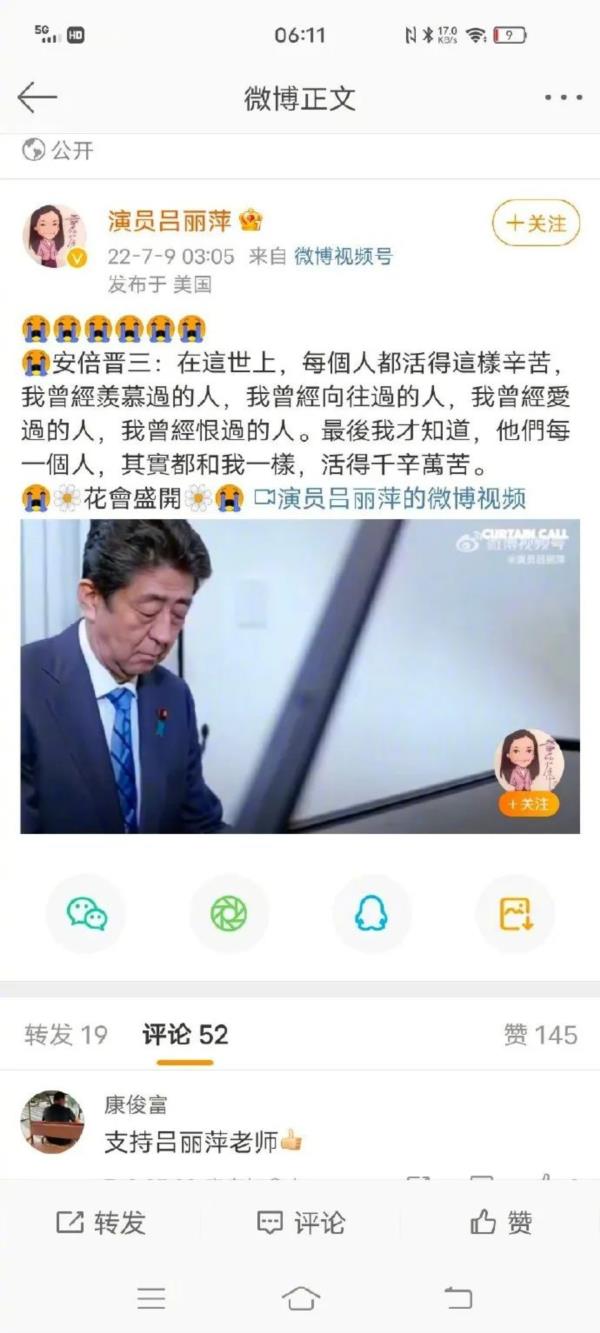This screenshot has width=600, height=1333.
Task: Play the video in the post
Action: point(299,676)
